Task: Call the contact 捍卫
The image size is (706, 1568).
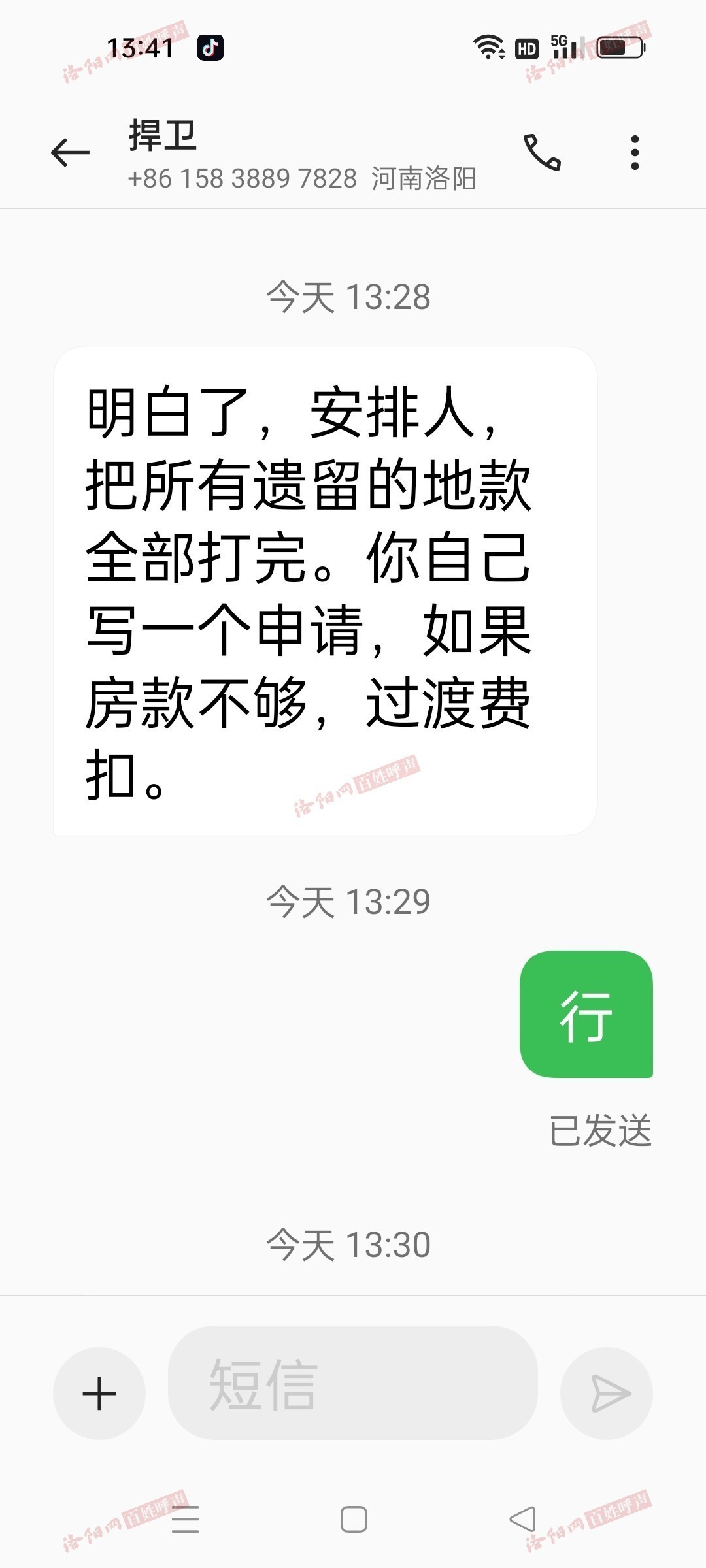Action: click(x=542, y=152)
